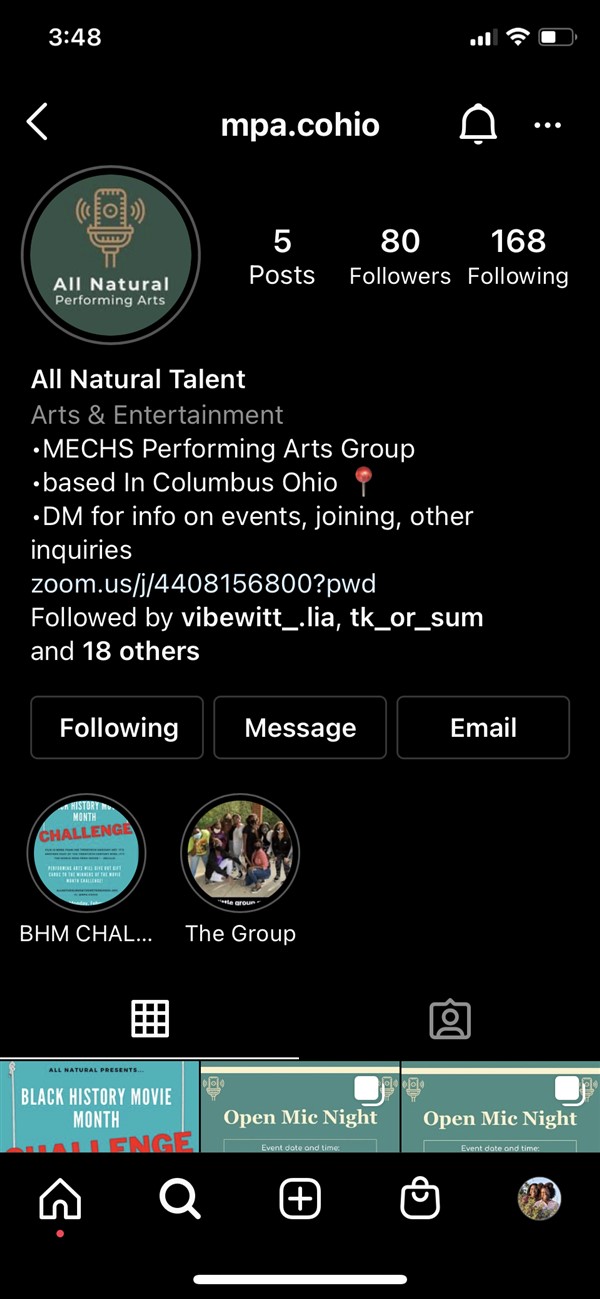Email this account
Image resolution: width=600 pixels, height=1299 pixels.
pyautogui.click(x=483, y=728)
